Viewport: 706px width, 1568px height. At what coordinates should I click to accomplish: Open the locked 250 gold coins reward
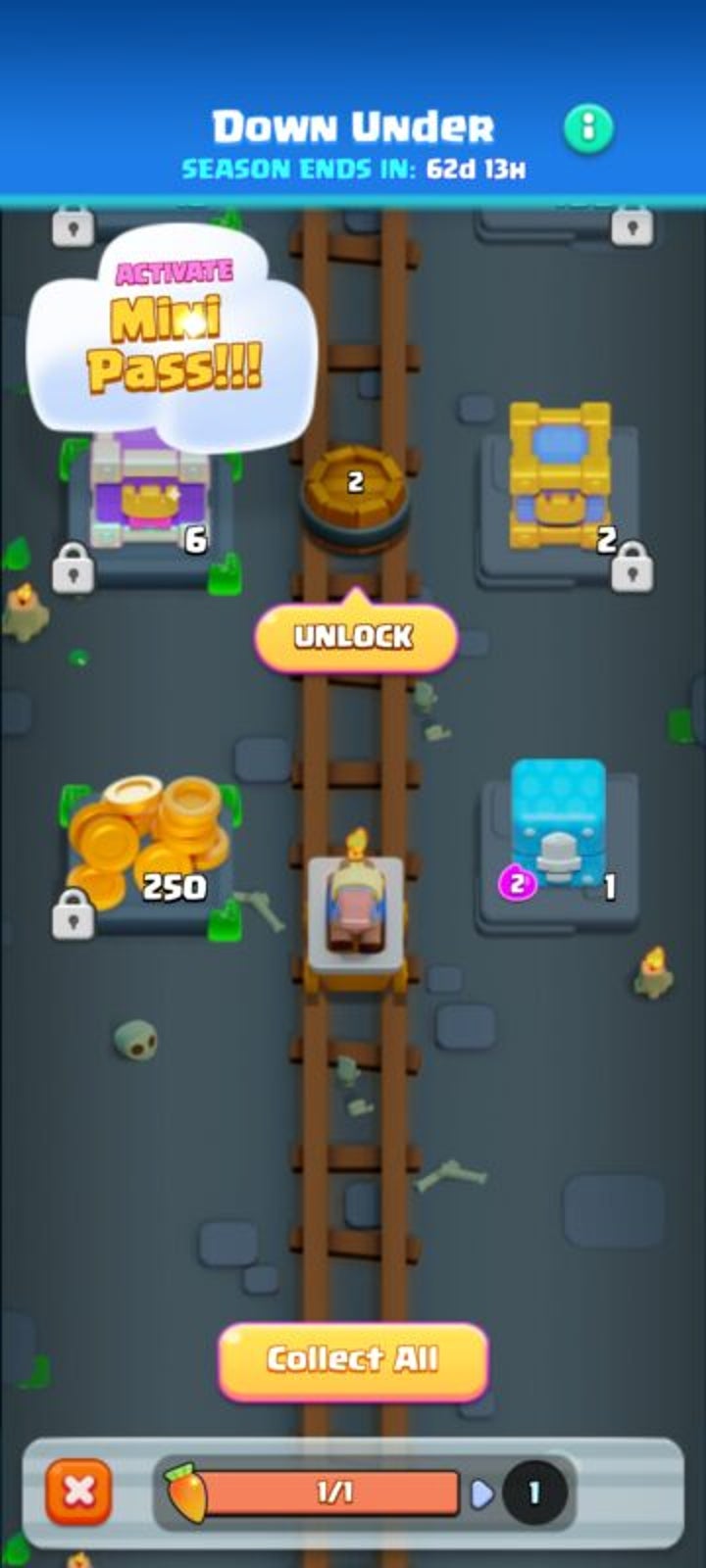click(149, 843)
